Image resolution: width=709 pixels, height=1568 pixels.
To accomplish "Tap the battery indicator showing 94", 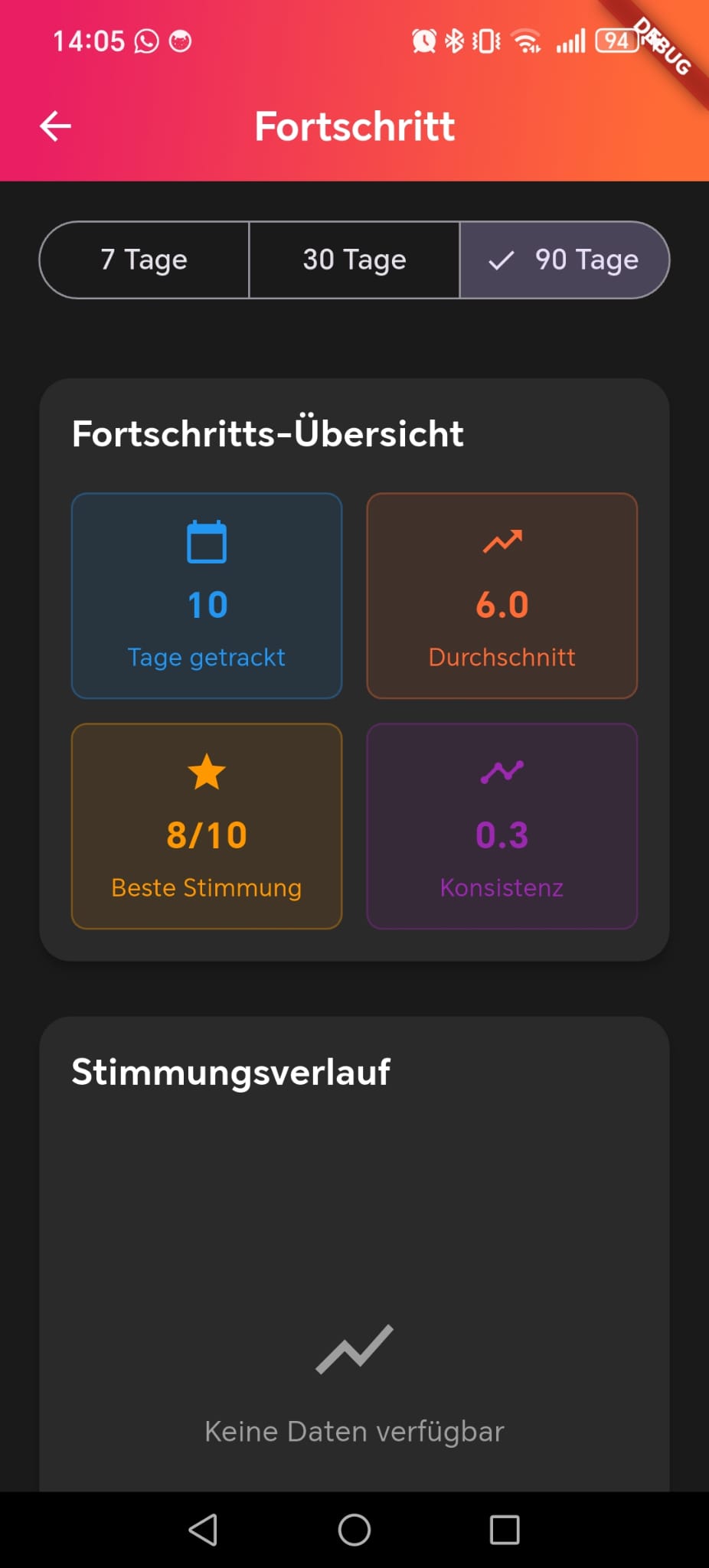I will [x=617, y=40].
